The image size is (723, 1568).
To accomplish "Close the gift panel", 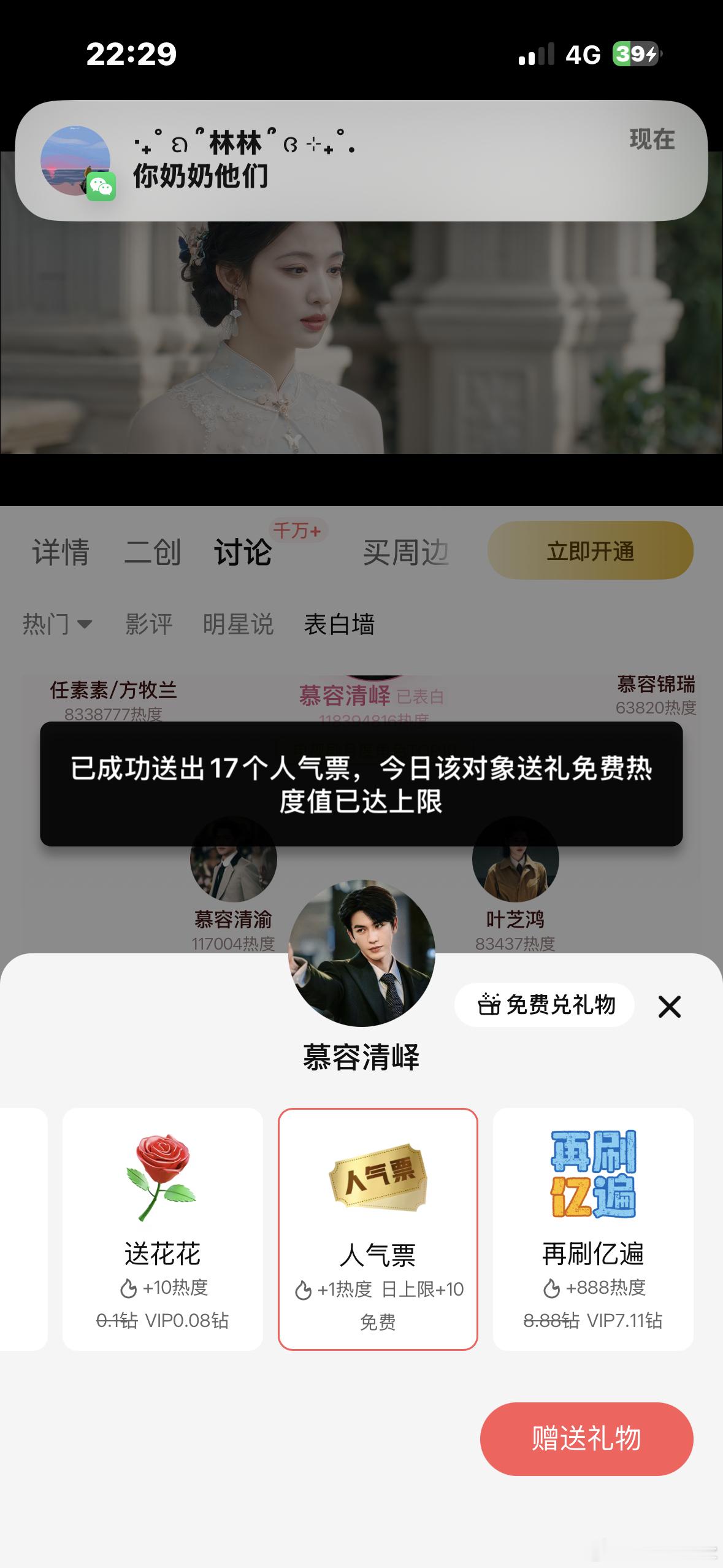I will 669,1006.
